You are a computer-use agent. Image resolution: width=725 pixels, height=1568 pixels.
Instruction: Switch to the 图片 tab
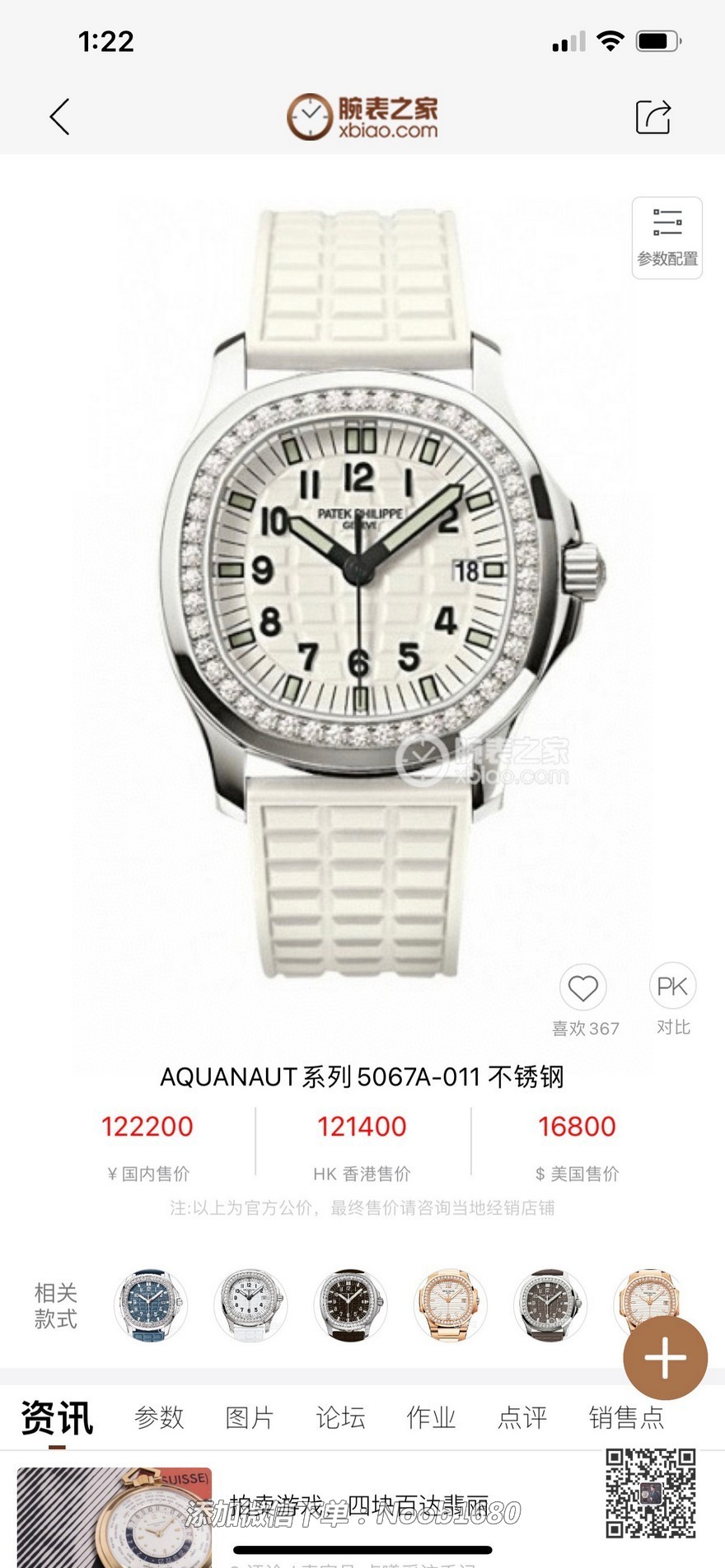[250, 1417]
